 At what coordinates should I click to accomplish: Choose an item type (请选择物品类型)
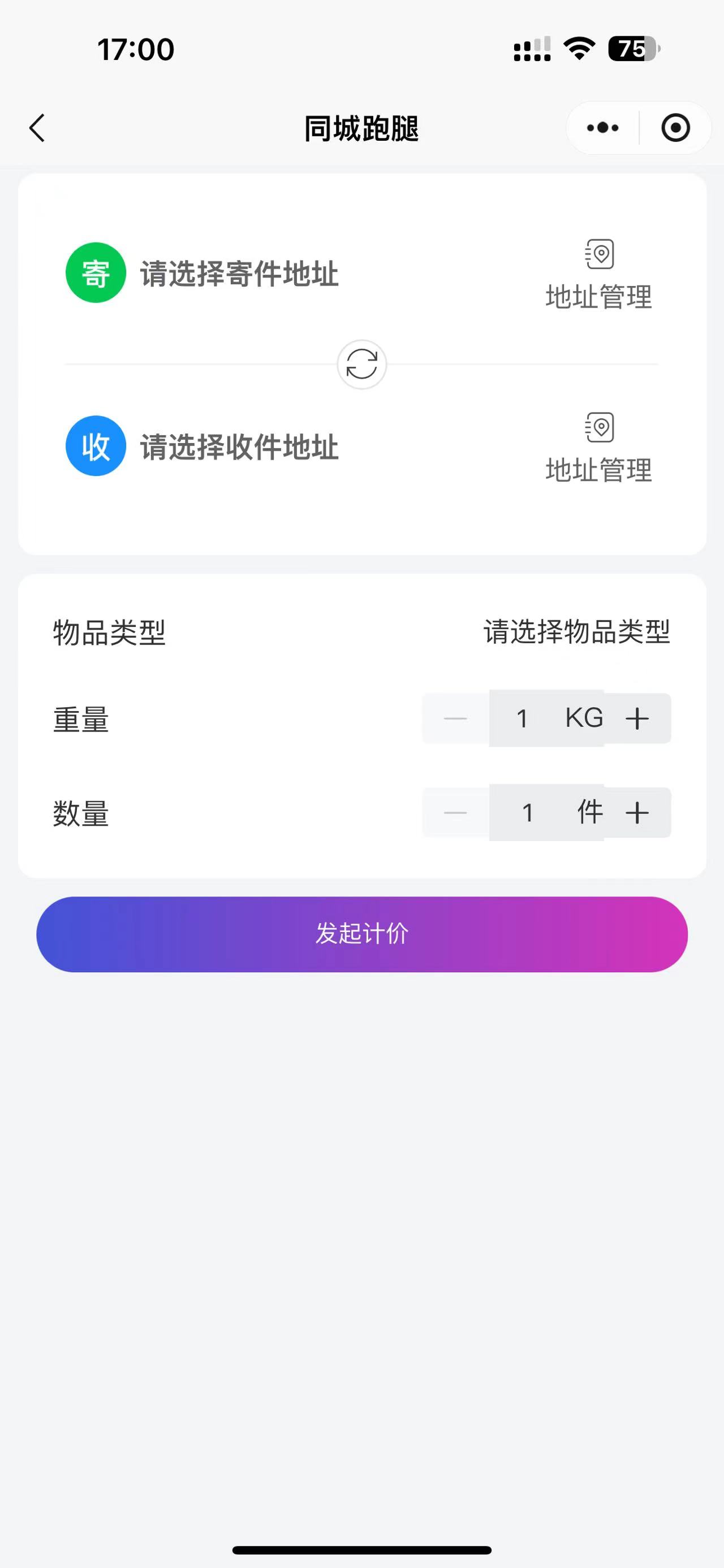pyautogui.click(x=576, y=632)
